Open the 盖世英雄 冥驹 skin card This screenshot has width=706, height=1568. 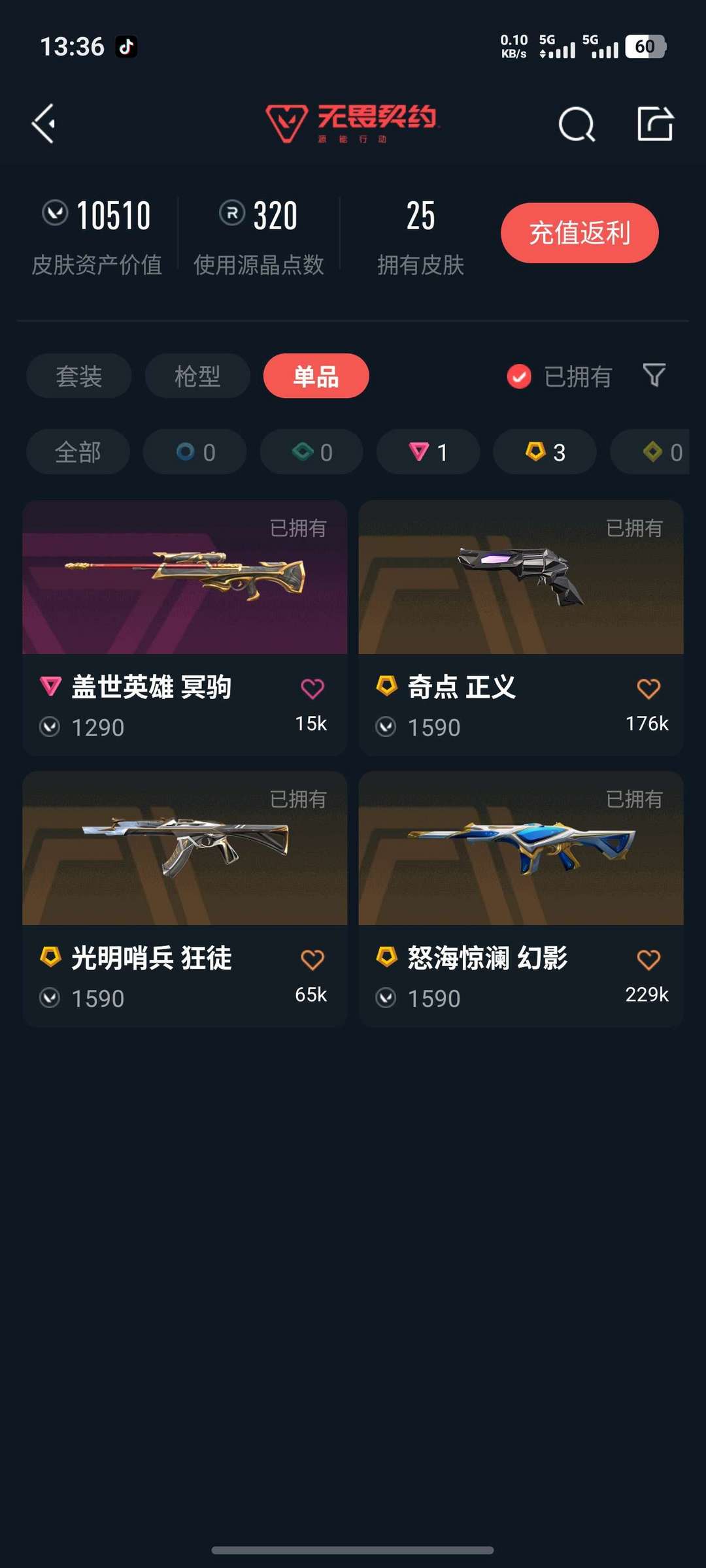(x=184, y=628)
